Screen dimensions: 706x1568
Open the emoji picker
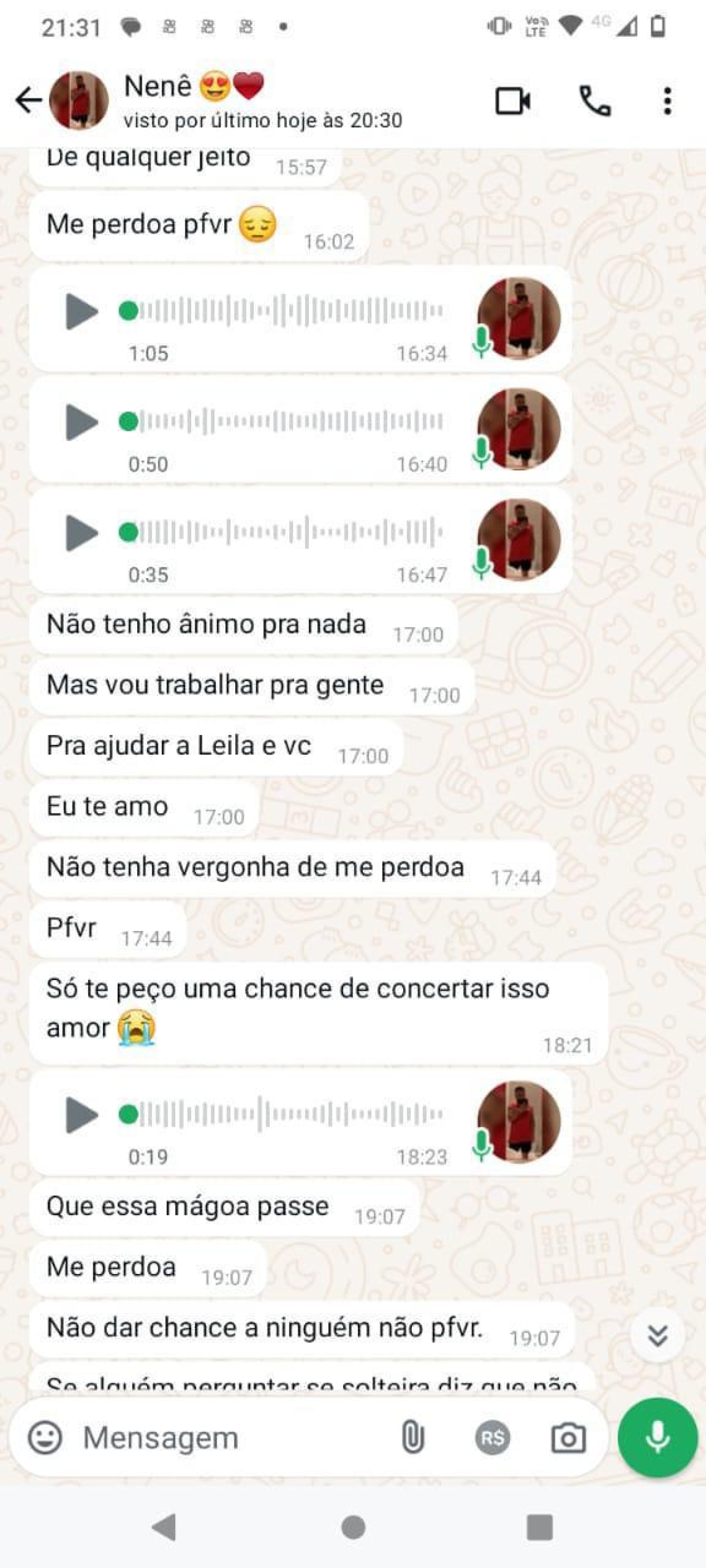click(45, 1438)
